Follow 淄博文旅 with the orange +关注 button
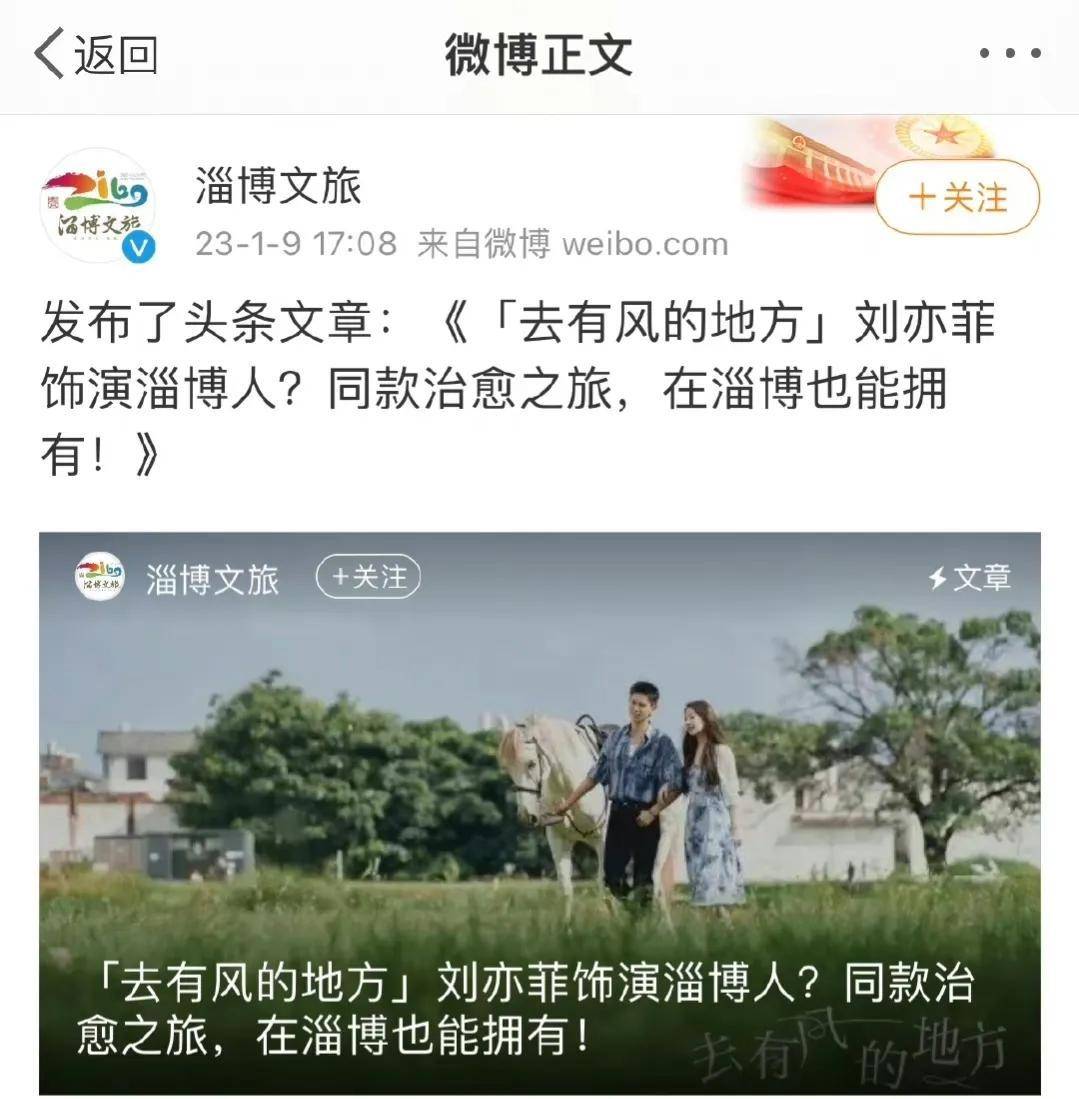 point(957,197)
